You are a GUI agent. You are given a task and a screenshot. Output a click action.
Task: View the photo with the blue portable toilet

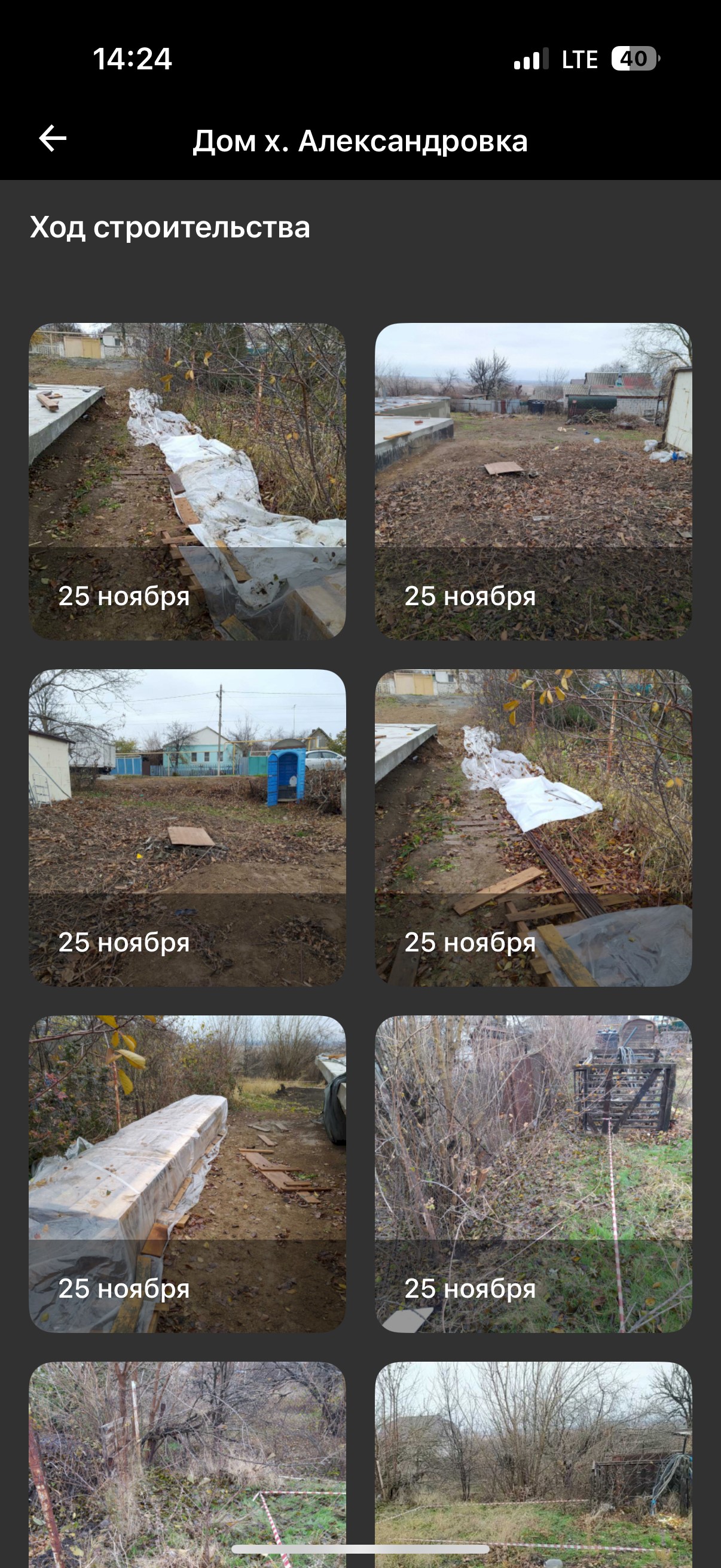(187, 828)
